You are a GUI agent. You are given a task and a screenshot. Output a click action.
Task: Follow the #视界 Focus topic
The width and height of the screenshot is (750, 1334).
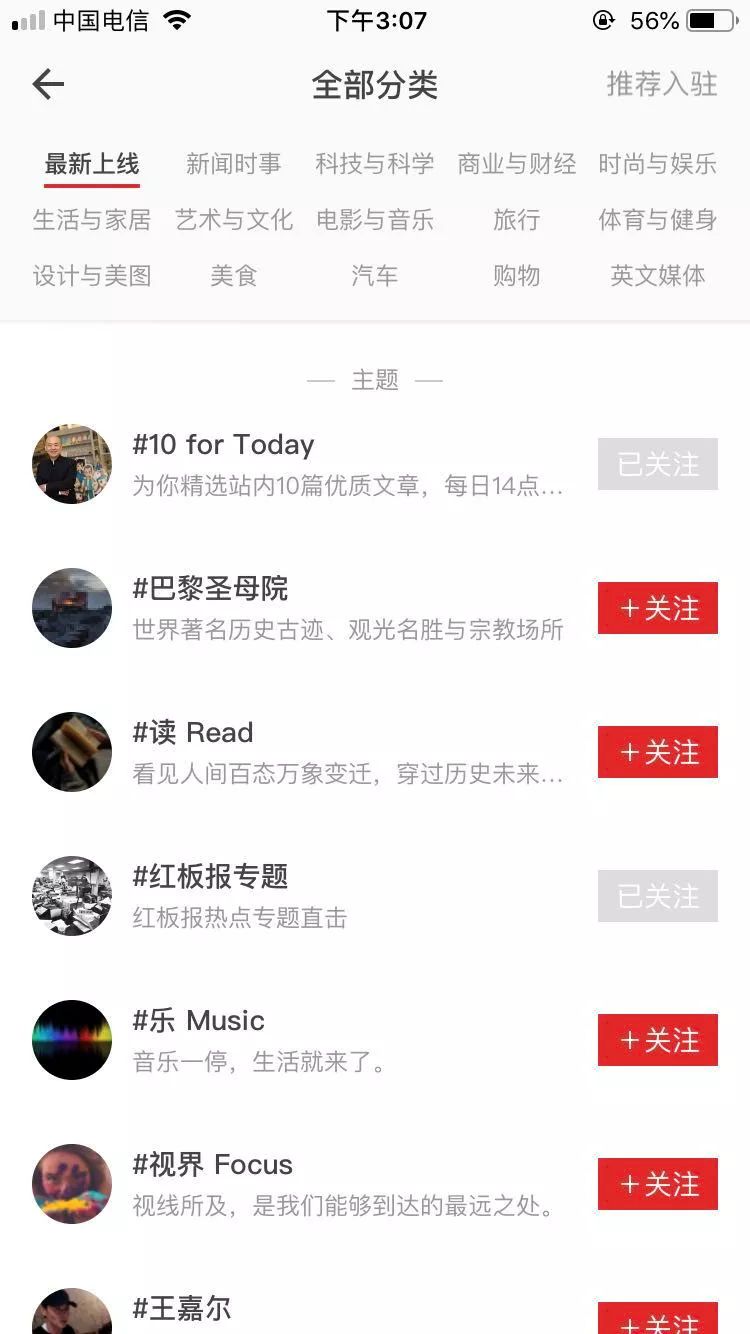tap(657, 1184)
